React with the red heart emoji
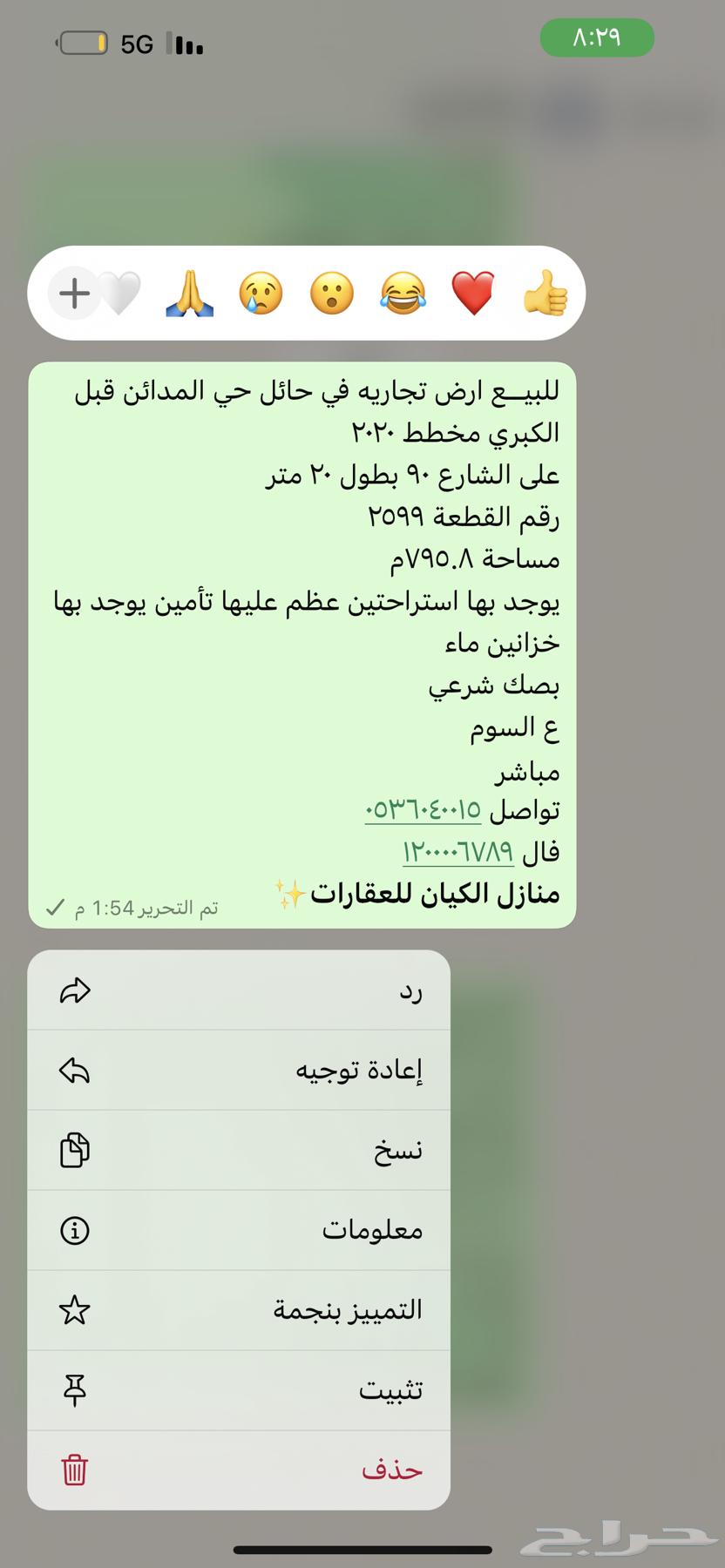The width and height of the screenshot is (725, 1568). (473, 293)
